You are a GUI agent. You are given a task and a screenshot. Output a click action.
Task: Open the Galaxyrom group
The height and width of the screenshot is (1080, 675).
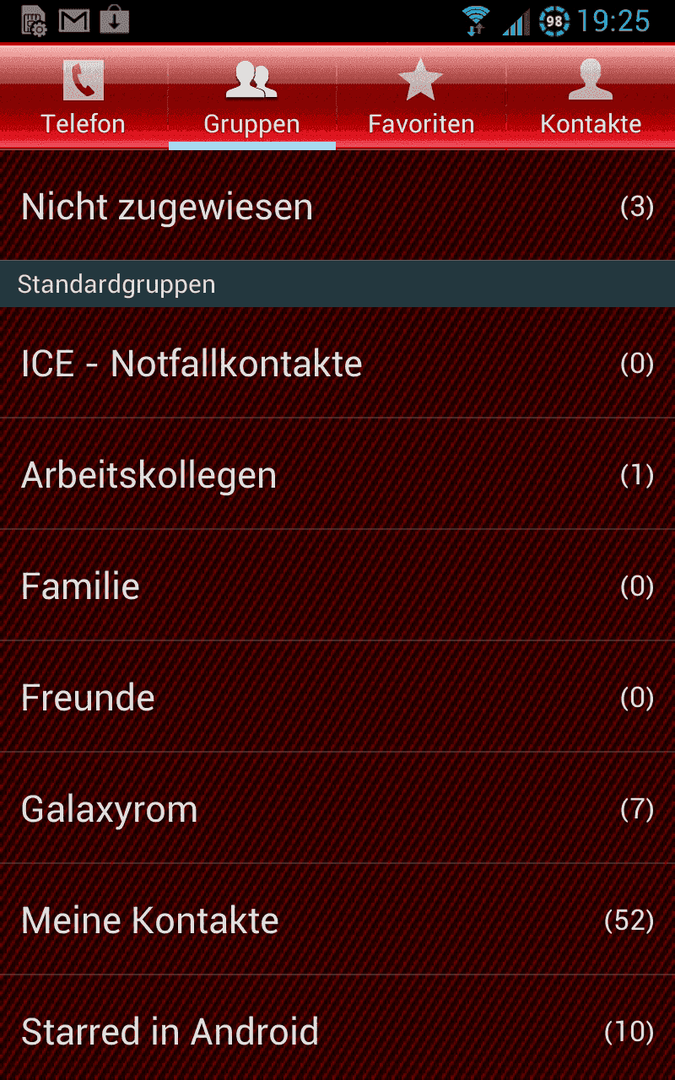point(338,808)
